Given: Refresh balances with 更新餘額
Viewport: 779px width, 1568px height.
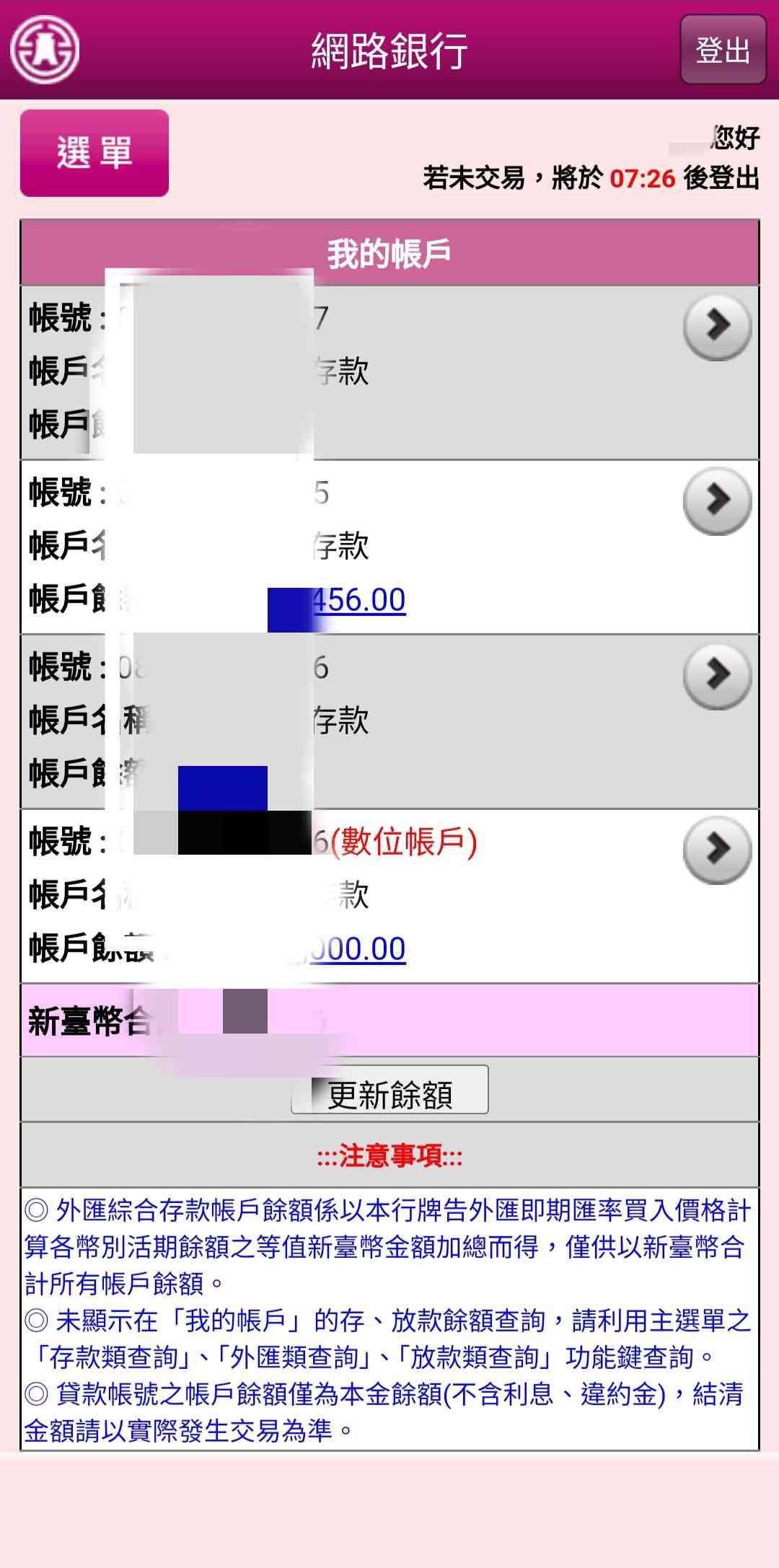Looking at the screenshot, I should click(x=389, y=1089).
